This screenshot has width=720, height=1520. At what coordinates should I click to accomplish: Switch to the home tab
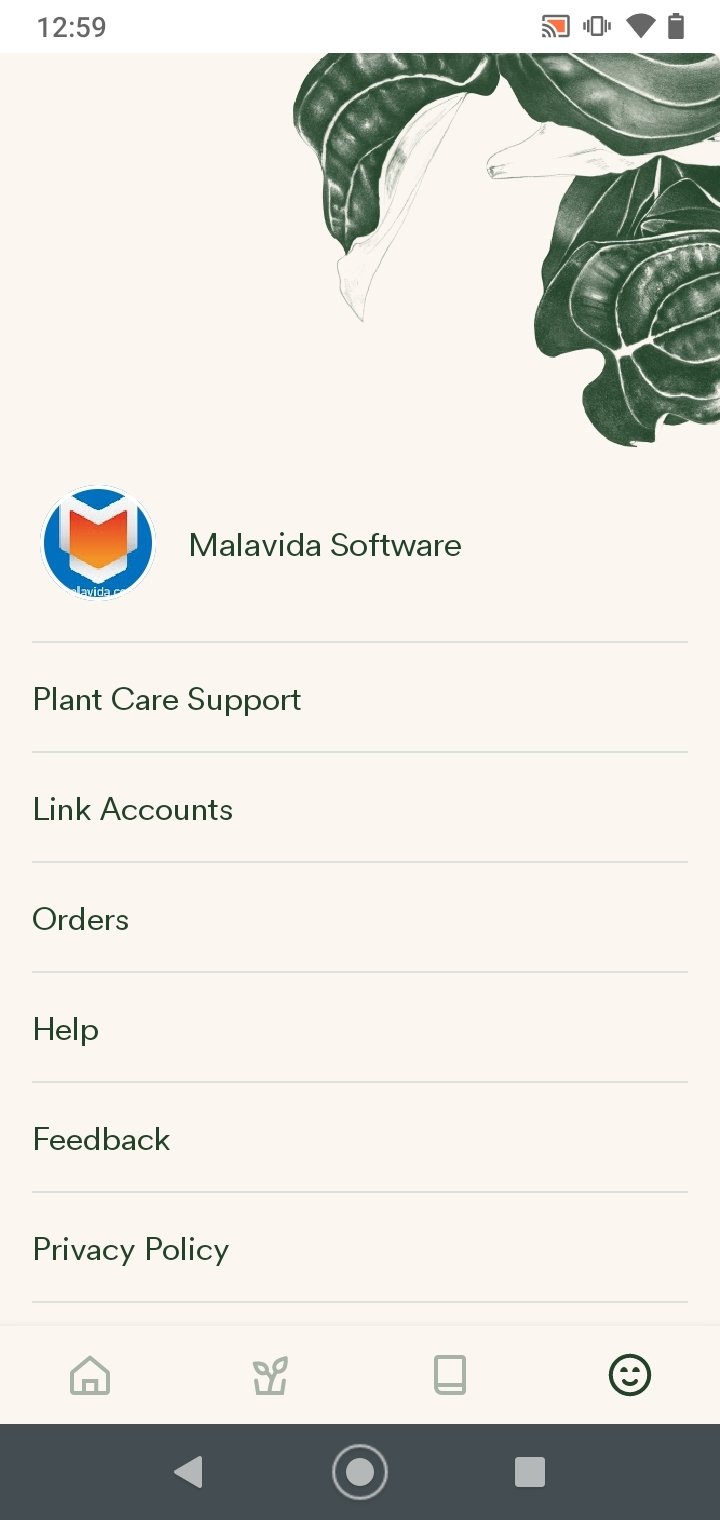pos(90,1375)
